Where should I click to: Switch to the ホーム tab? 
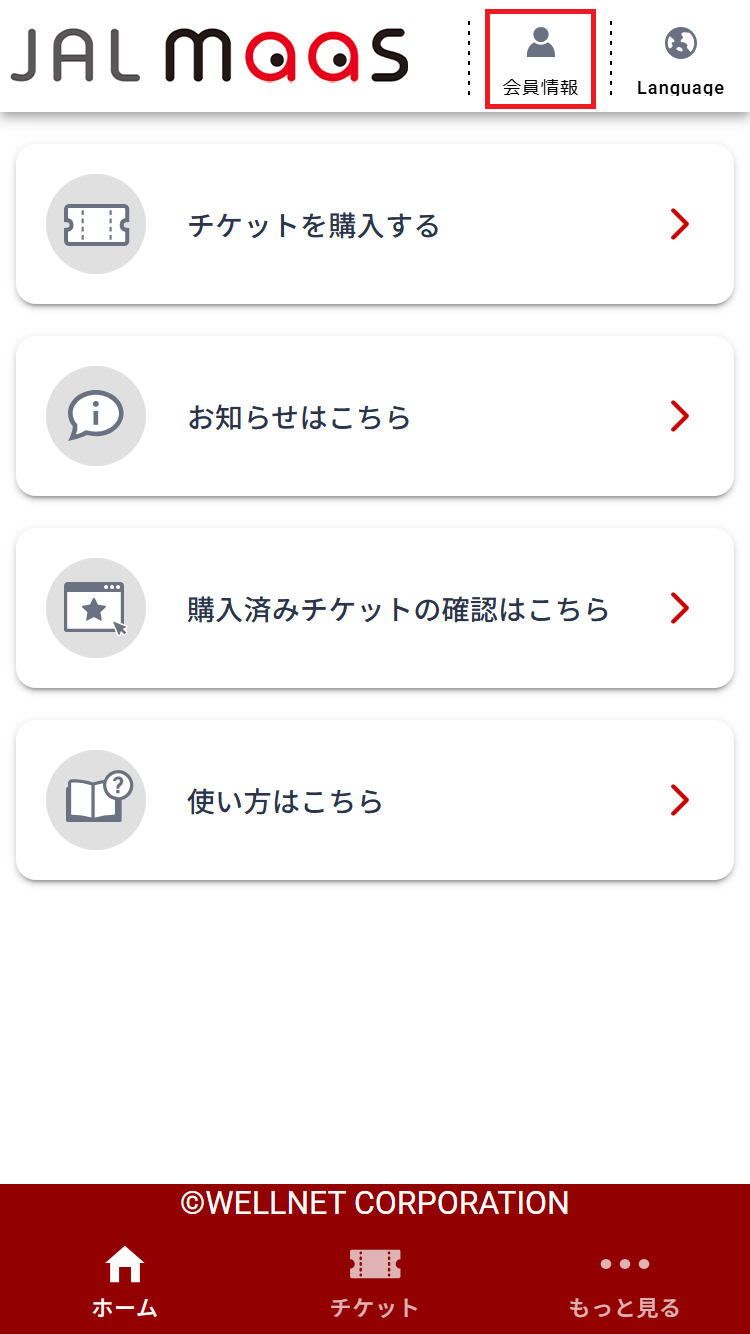pos(125,1282)
